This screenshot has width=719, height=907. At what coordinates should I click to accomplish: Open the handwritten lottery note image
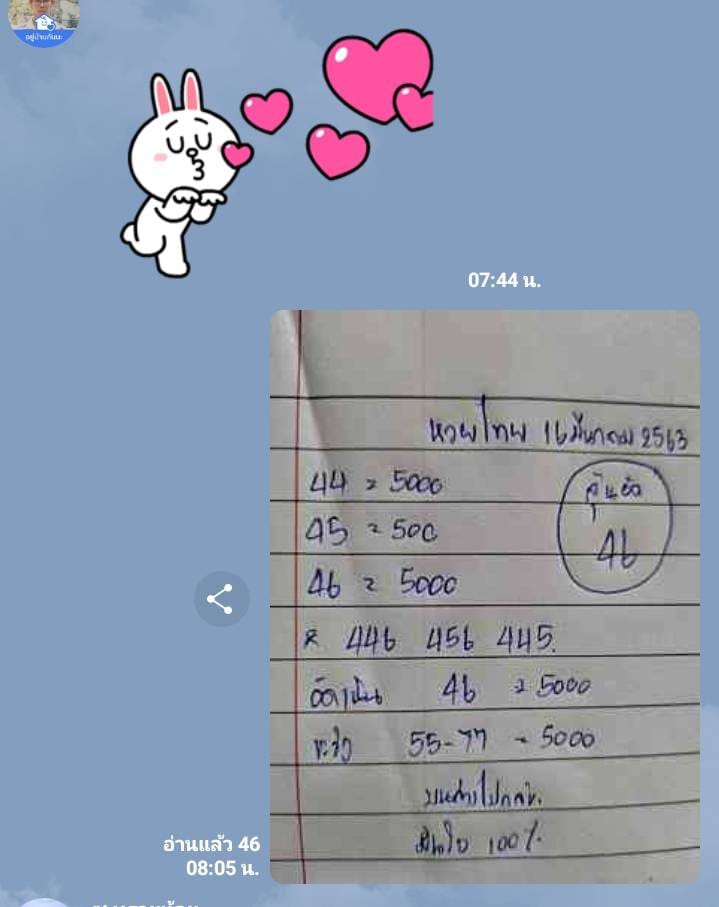click(485, 596)
